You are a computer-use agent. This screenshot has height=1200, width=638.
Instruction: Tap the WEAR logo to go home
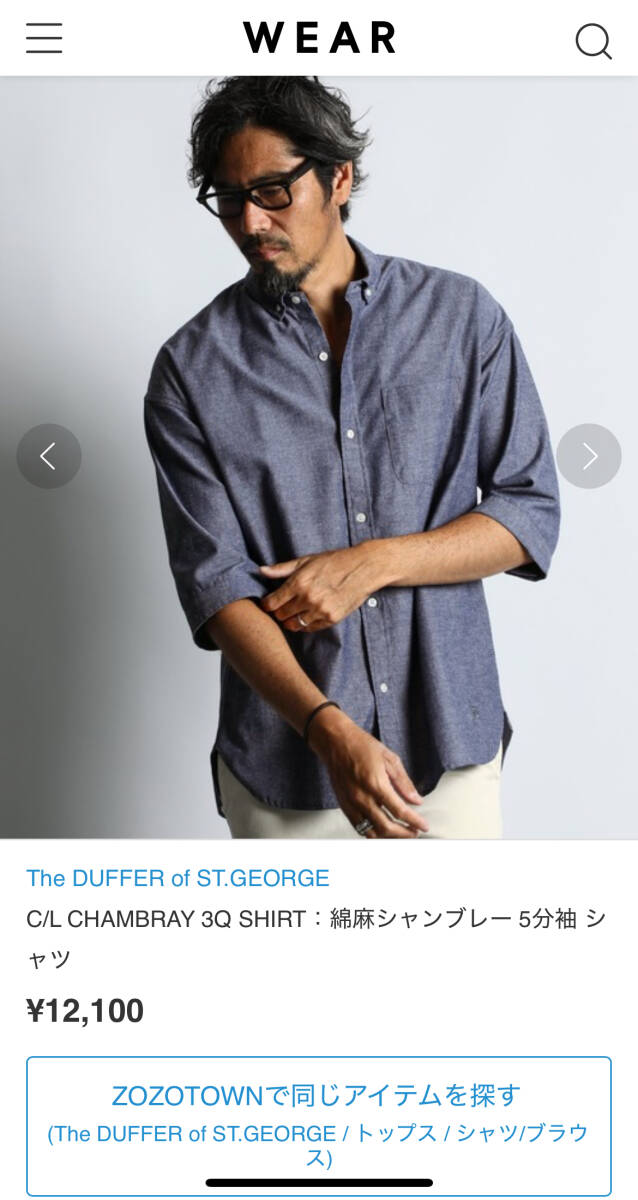[319, 38]
